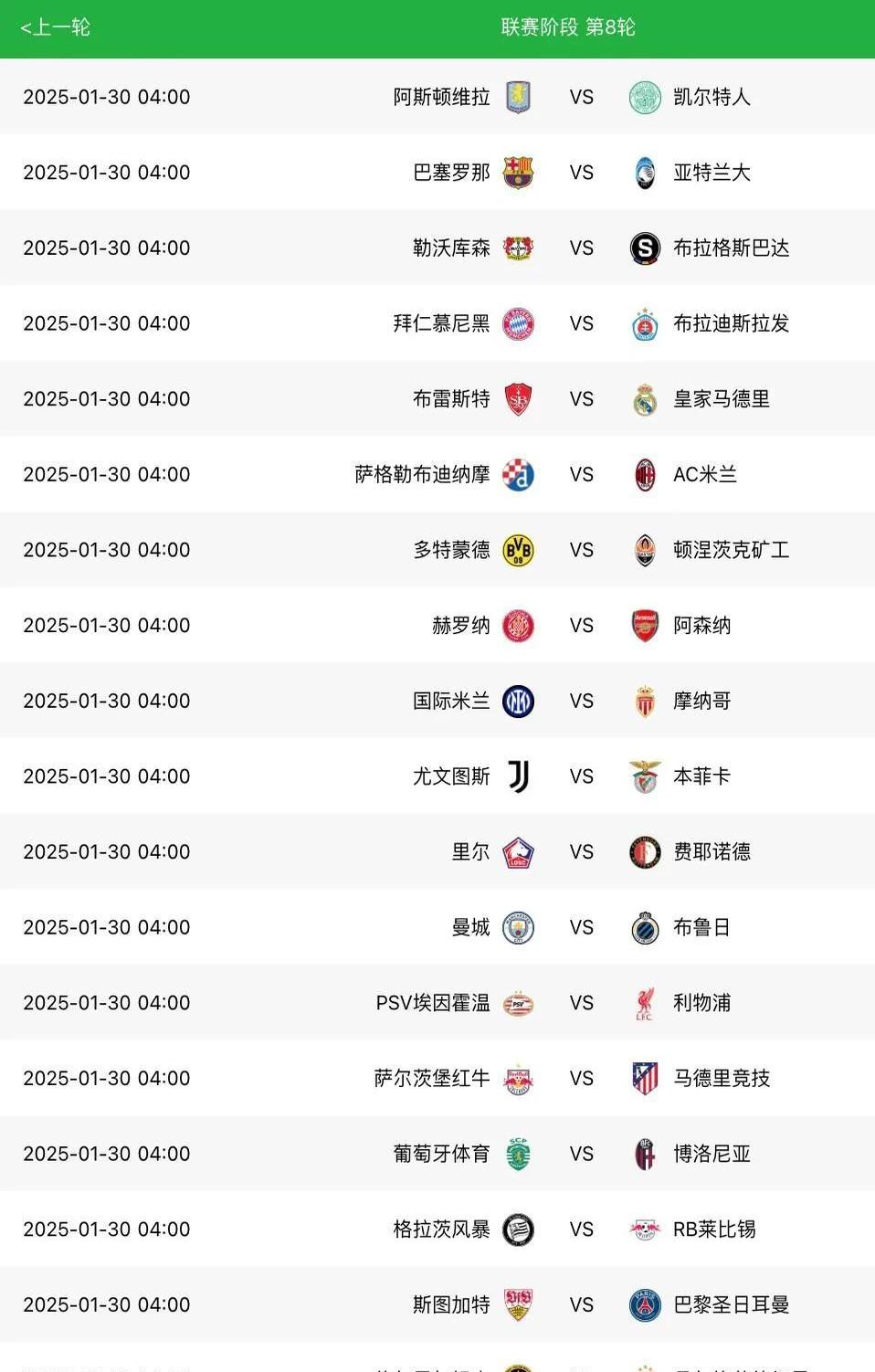
Task: Open match 尤文图斯 vs 本菲卡
Action: point(581,776)
